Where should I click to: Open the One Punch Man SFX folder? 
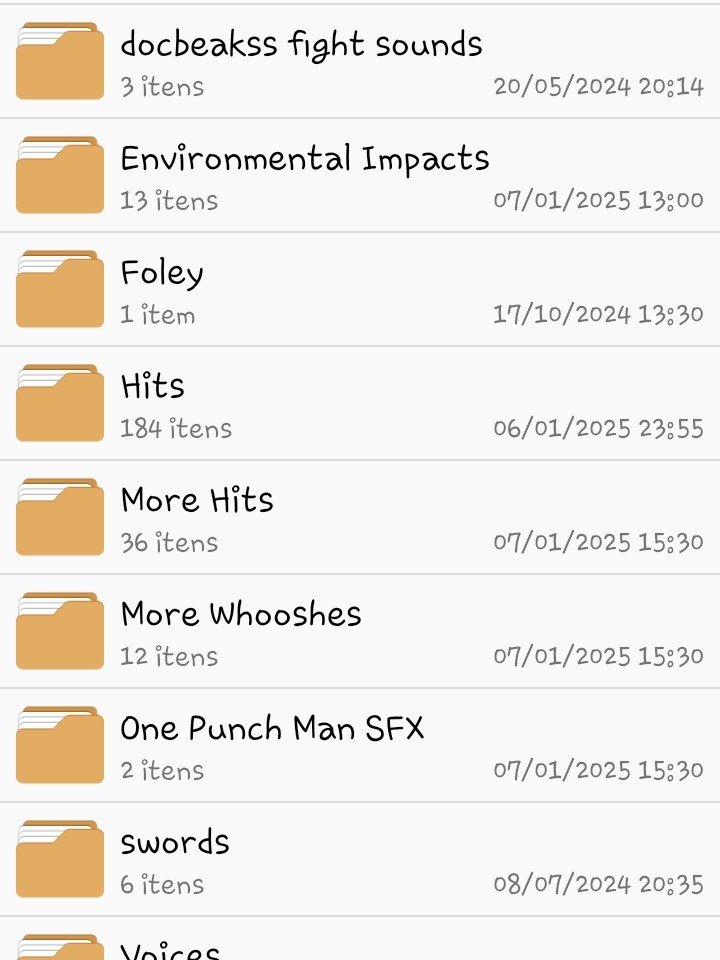click(x=272, y=746)
